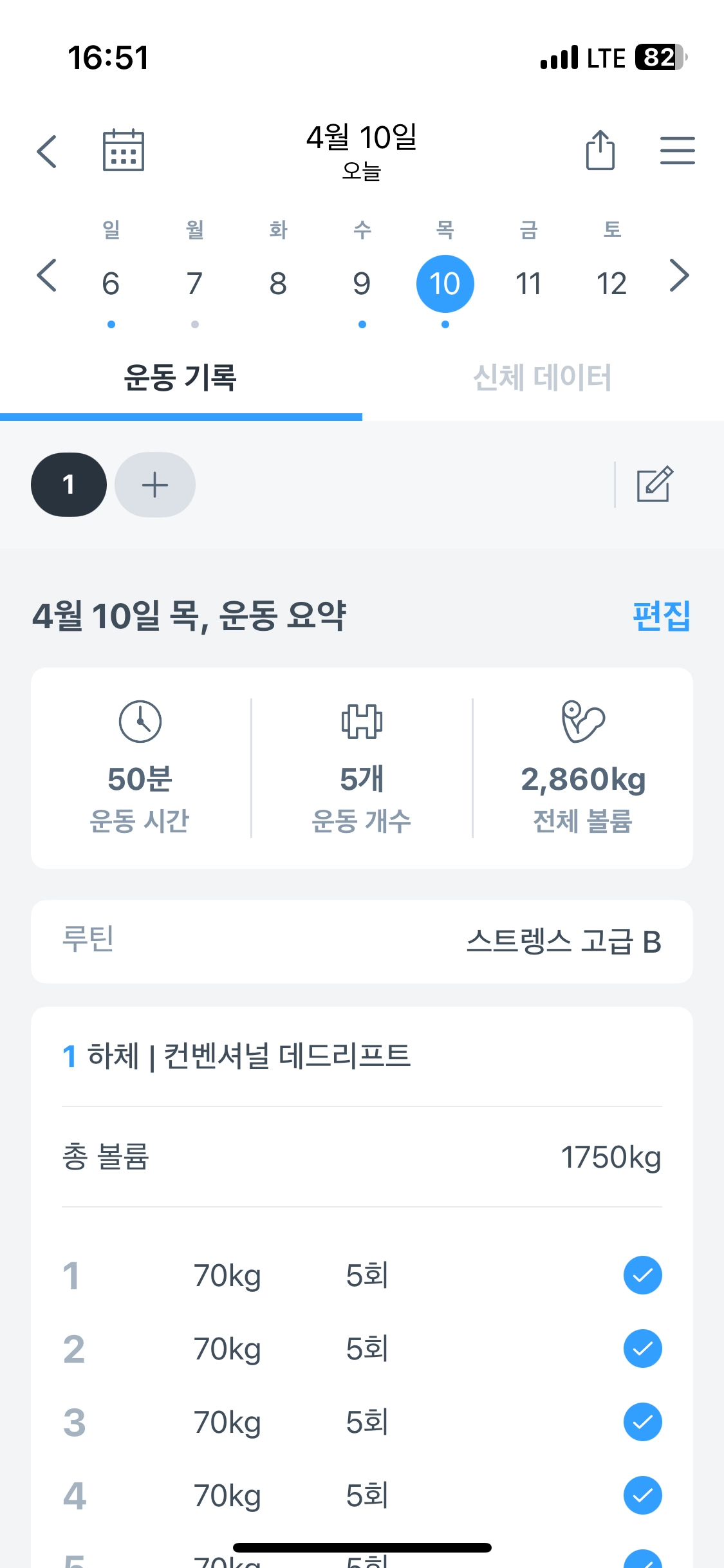Go back using the top-left arrow
This screenshot has width=724, height=1568.
pyautogui.click(x=47, y=151)
